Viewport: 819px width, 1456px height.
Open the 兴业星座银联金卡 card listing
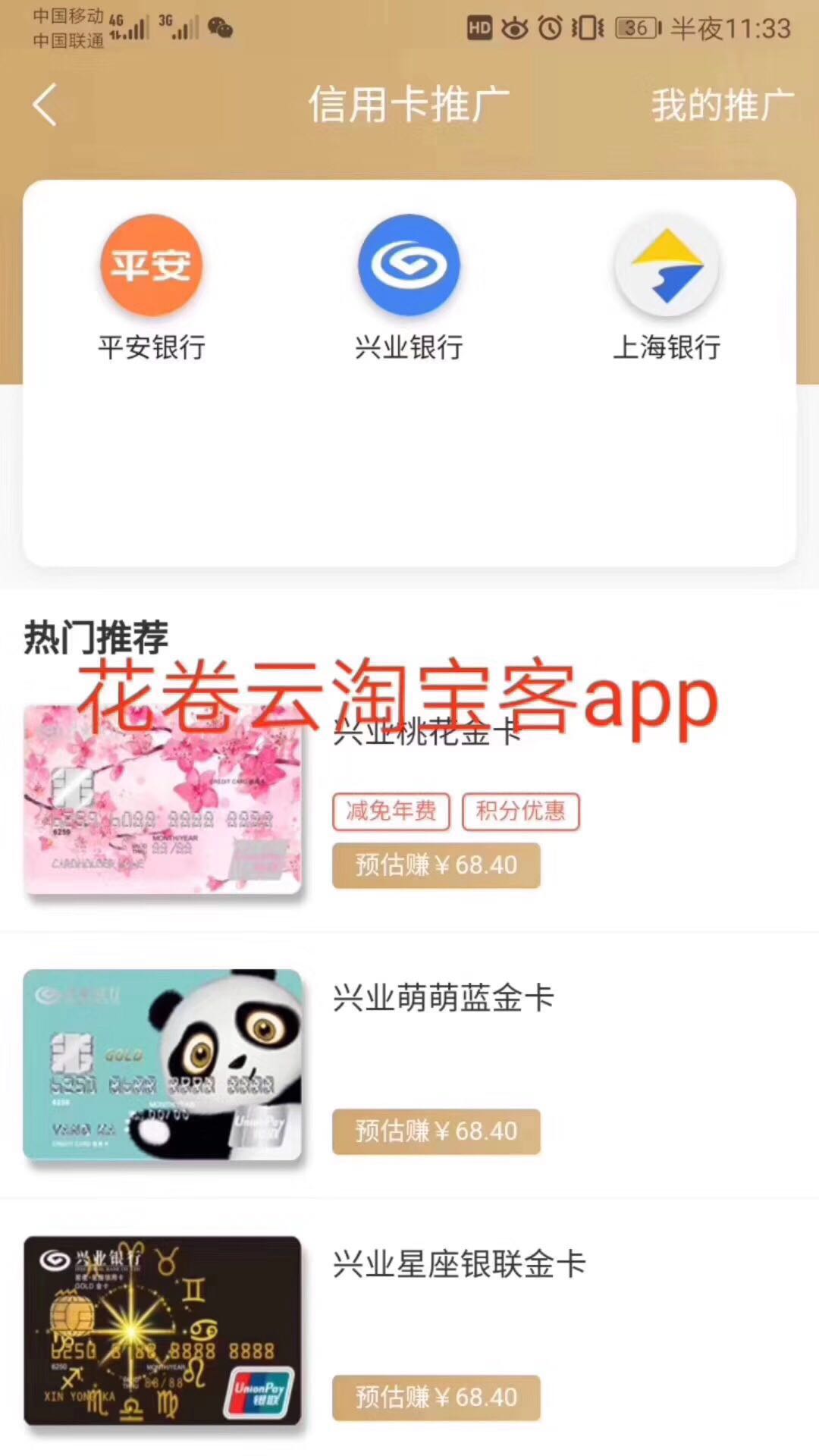pos(459,1265)
